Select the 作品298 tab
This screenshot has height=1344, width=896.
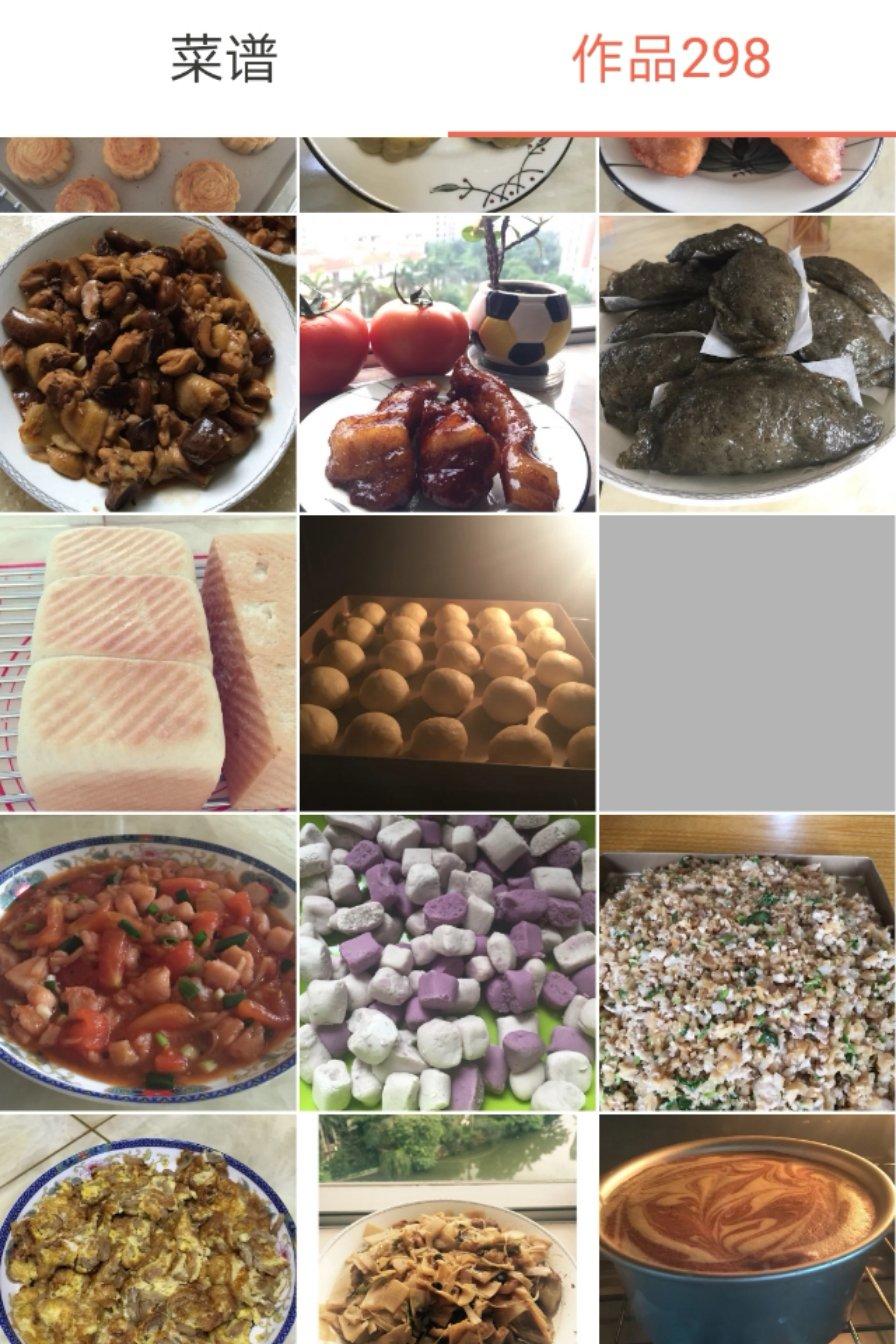pos(671,60)
